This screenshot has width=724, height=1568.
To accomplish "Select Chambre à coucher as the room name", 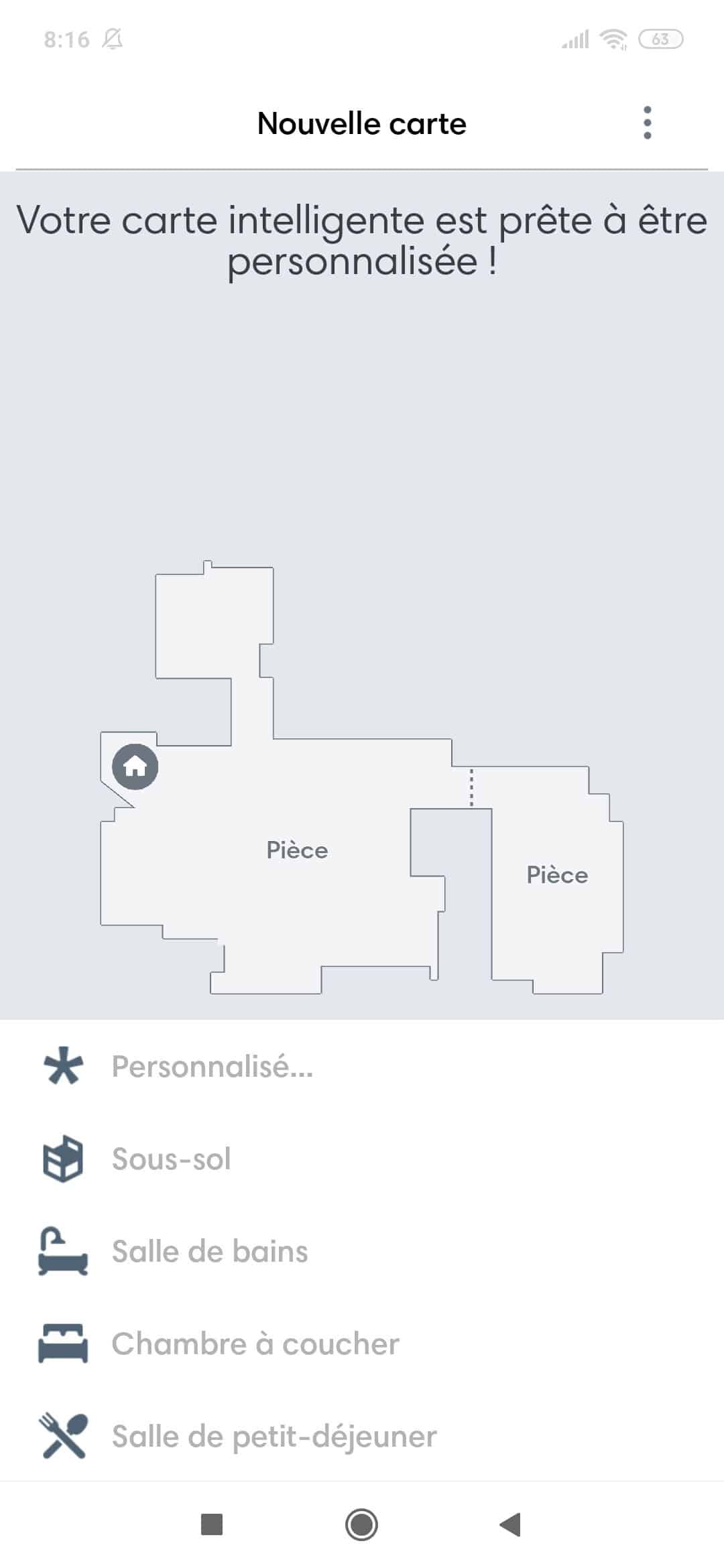I will (x=255, y=1344).
